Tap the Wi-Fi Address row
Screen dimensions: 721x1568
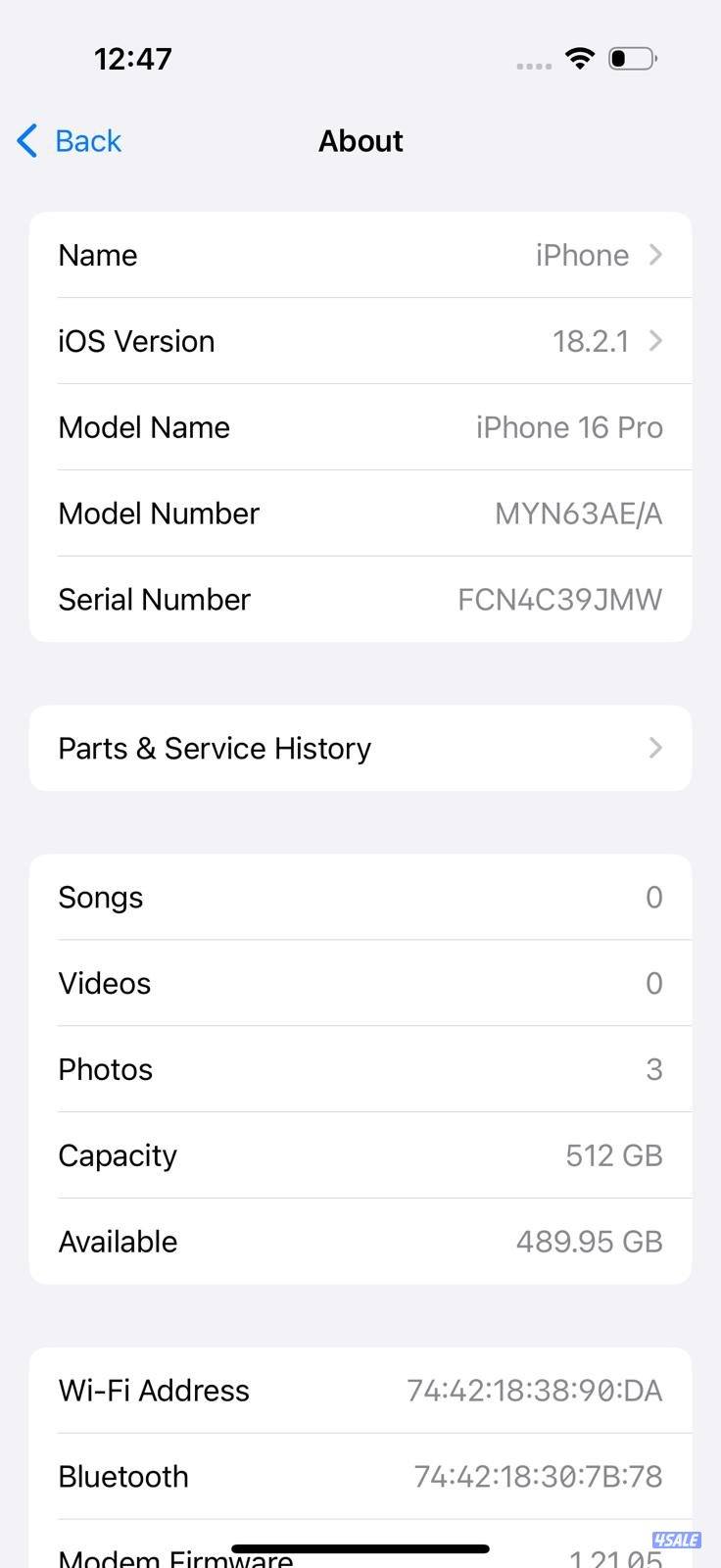pyautogui.click(x=360, y=1390)
